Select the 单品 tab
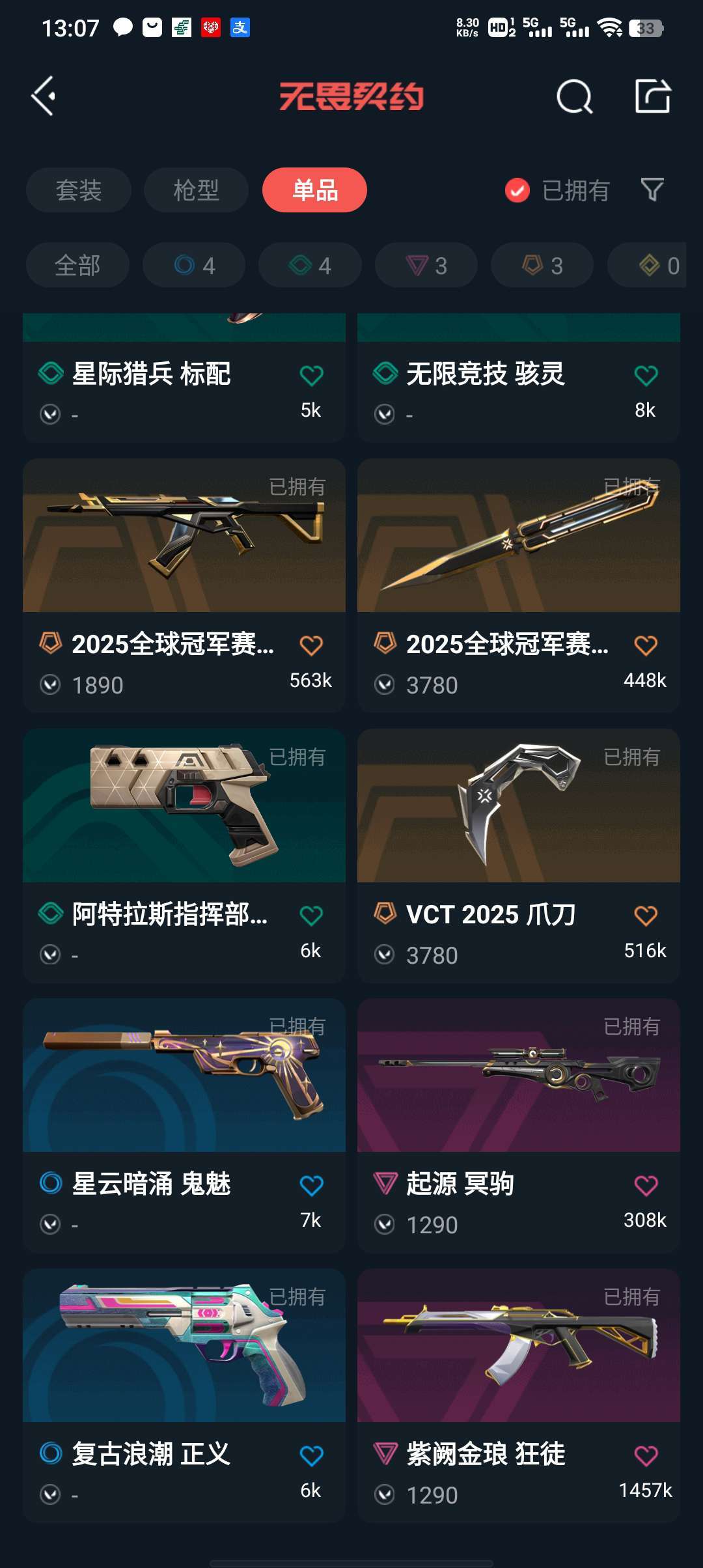The image size is (703, 1568). coord(315,190)
